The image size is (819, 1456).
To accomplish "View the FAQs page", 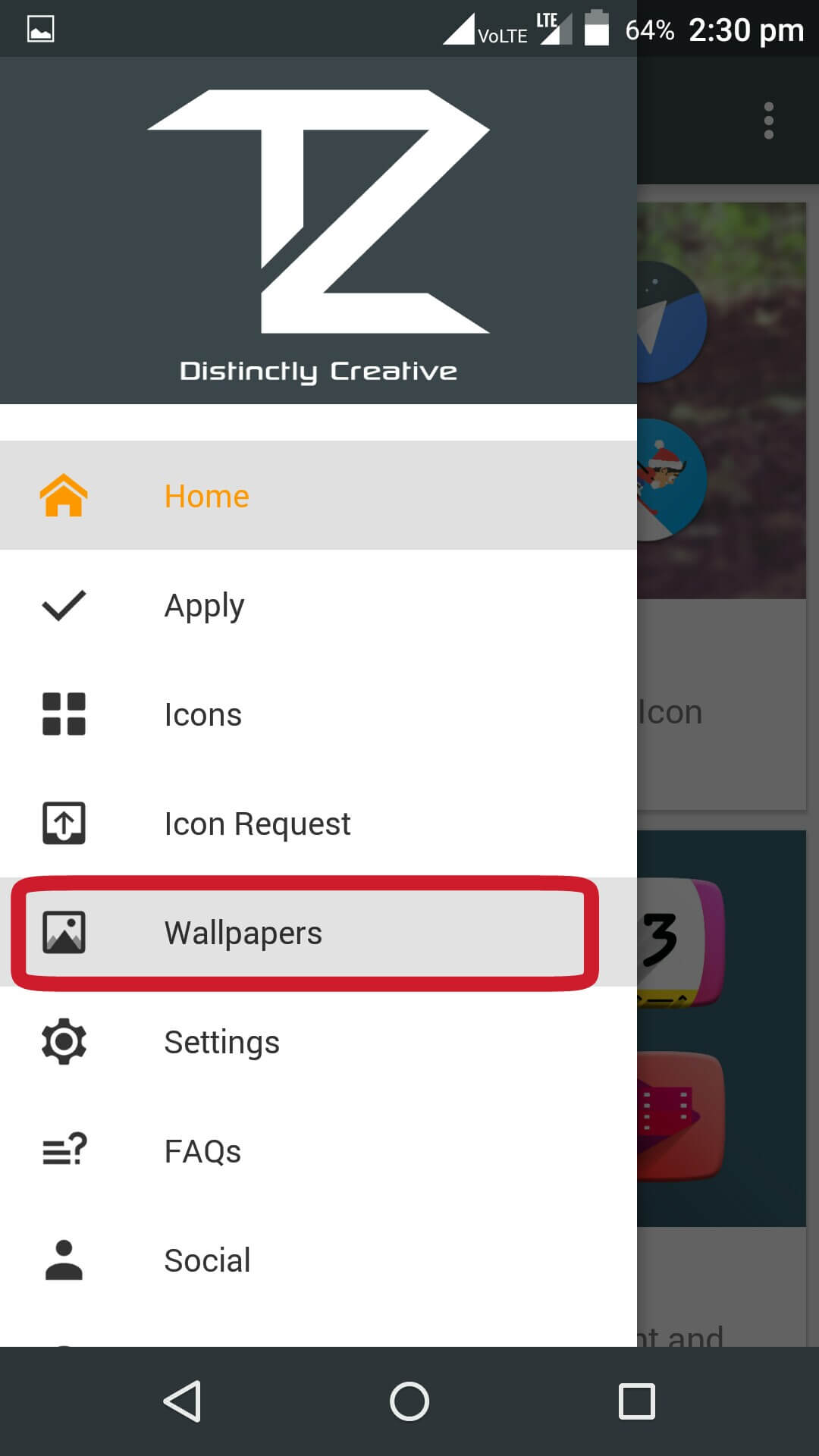I will pyautogui.click(x=318, y=1150).
